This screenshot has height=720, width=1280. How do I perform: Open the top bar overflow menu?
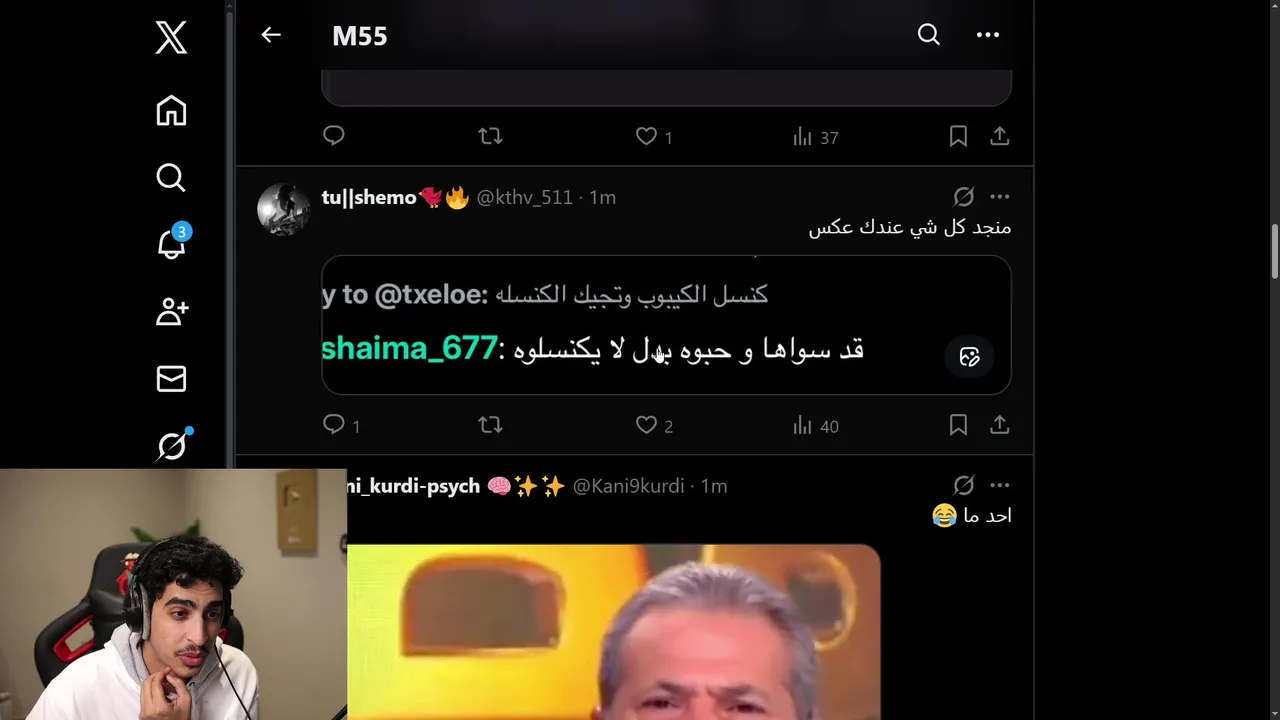(x=987, y=35)
